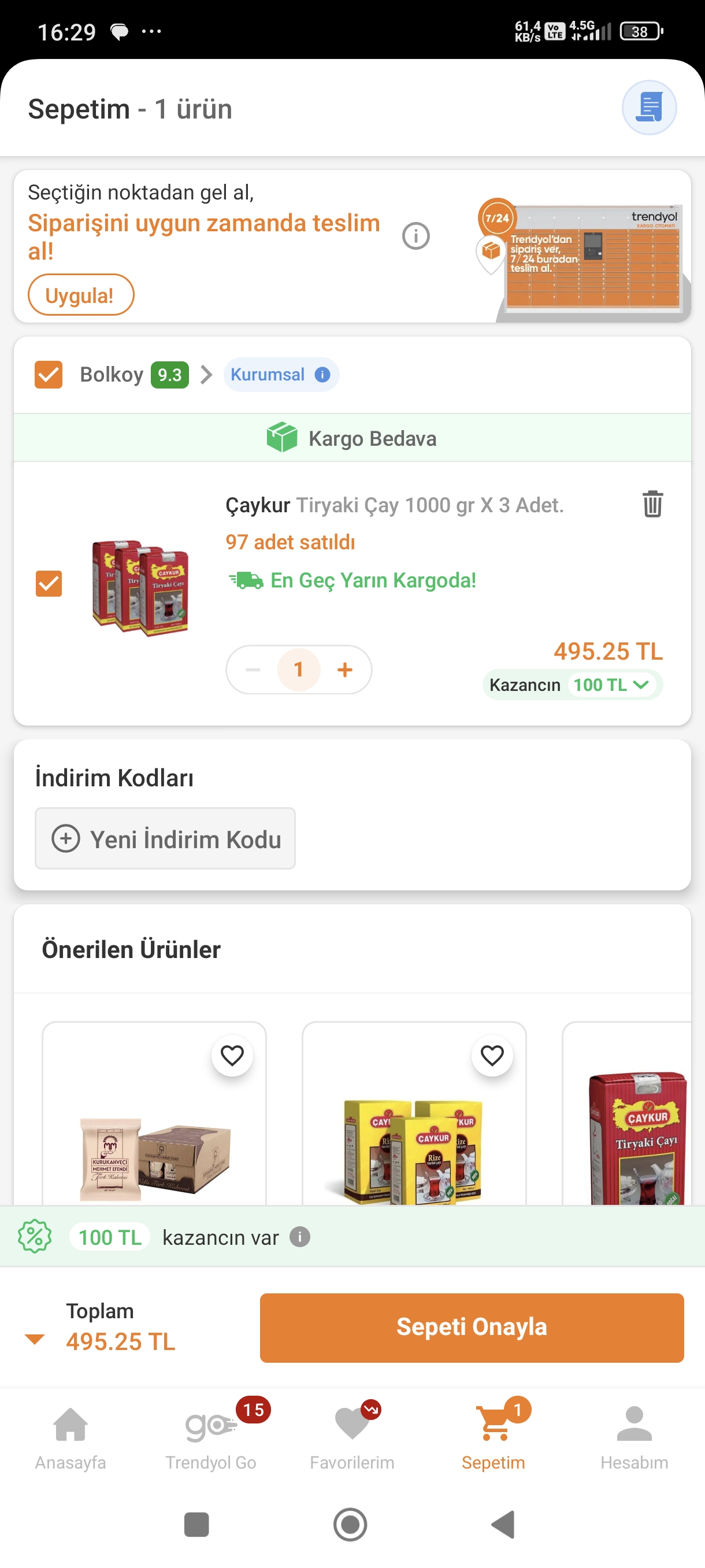This screenshot has height=1568, width=705.
Task: Open the Bolkoy seller page
Action: click(x=112, y=374)
